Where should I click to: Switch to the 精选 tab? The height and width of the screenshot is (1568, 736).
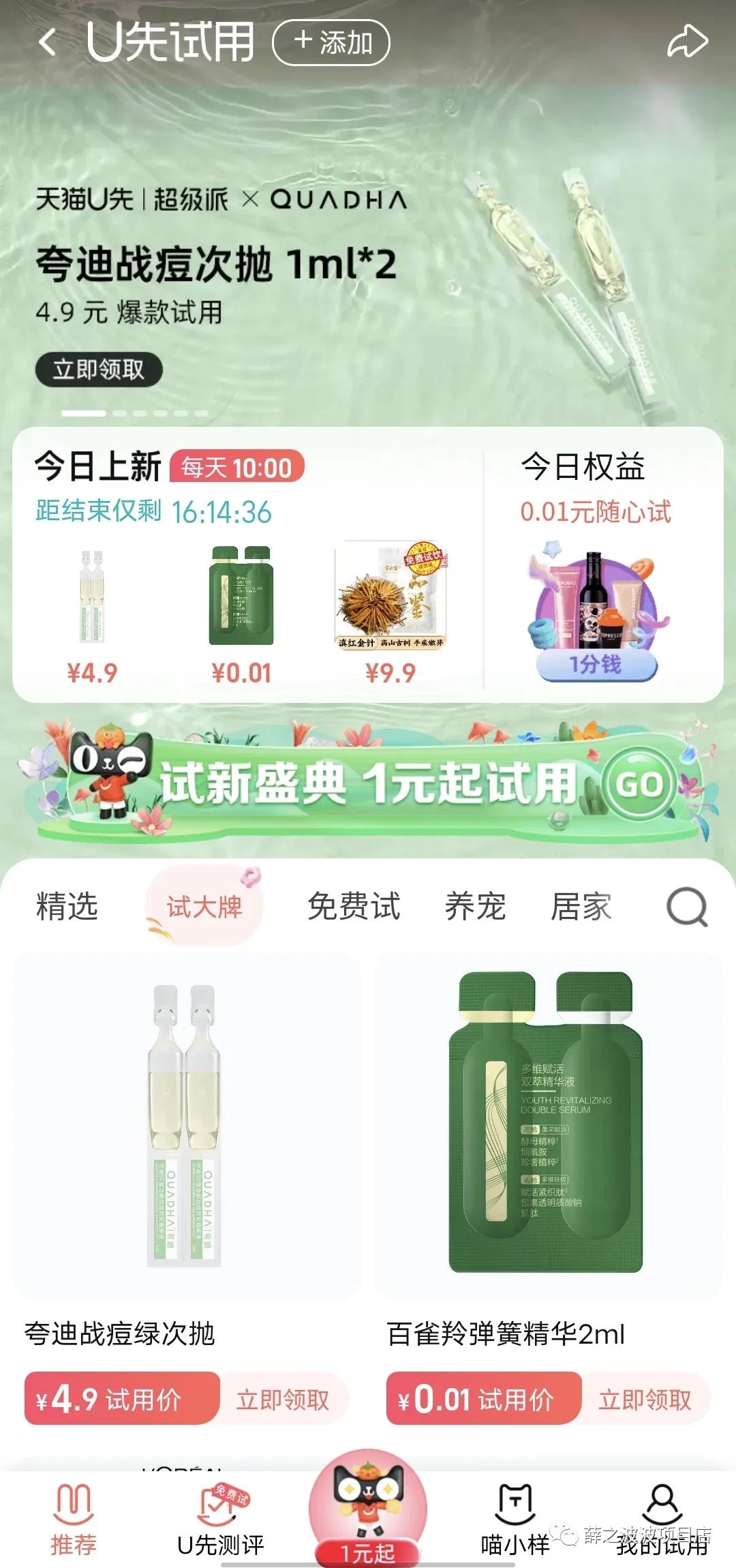[x=67, y=907]
